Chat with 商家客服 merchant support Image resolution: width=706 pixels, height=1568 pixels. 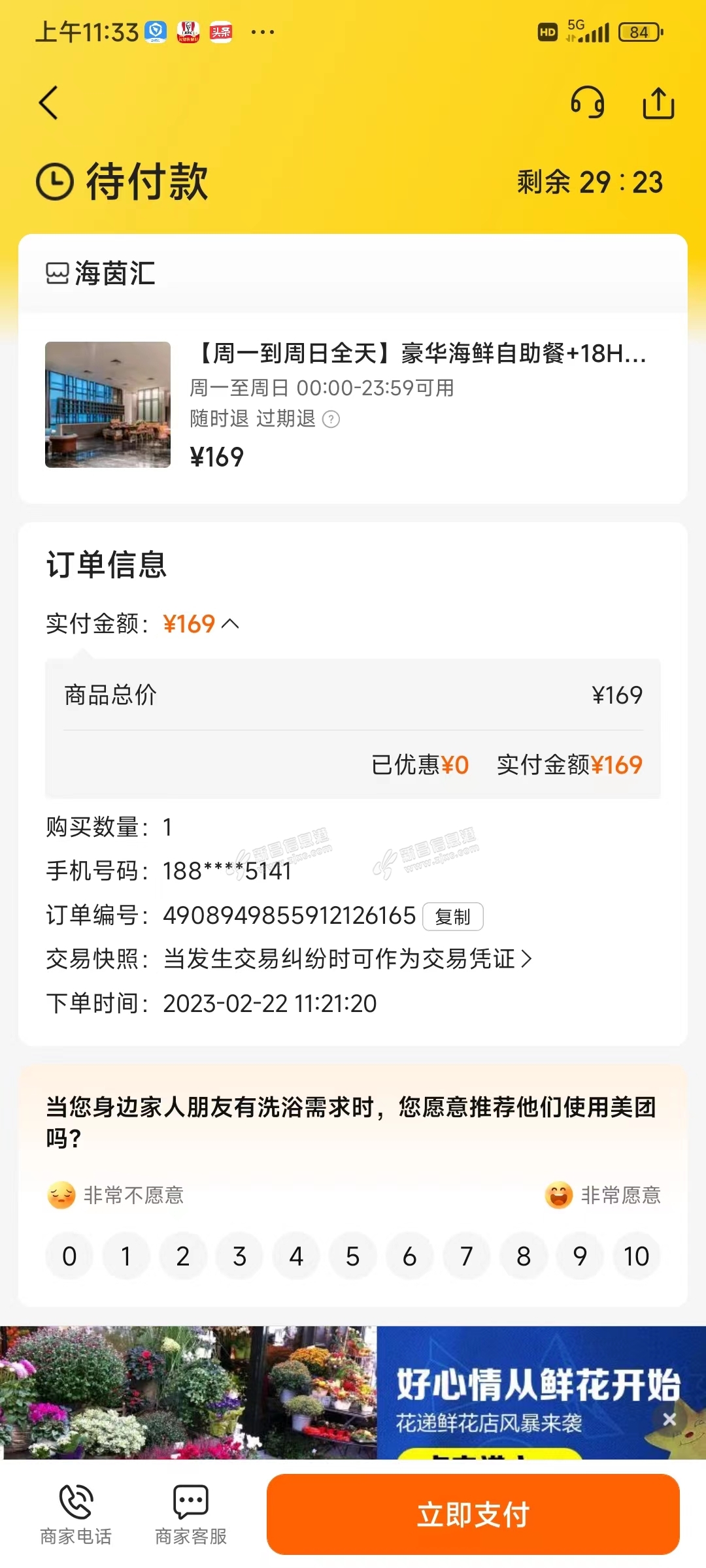(190, 1514)
